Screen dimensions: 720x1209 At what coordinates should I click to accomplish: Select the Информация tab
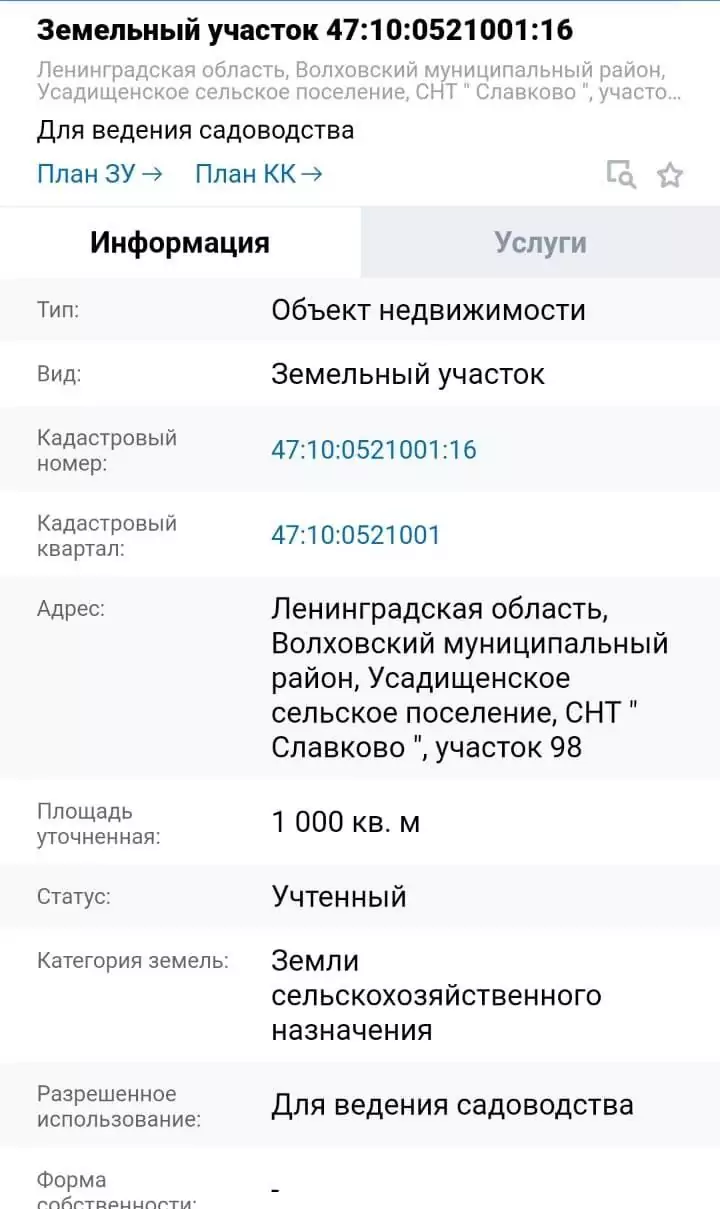180,243
